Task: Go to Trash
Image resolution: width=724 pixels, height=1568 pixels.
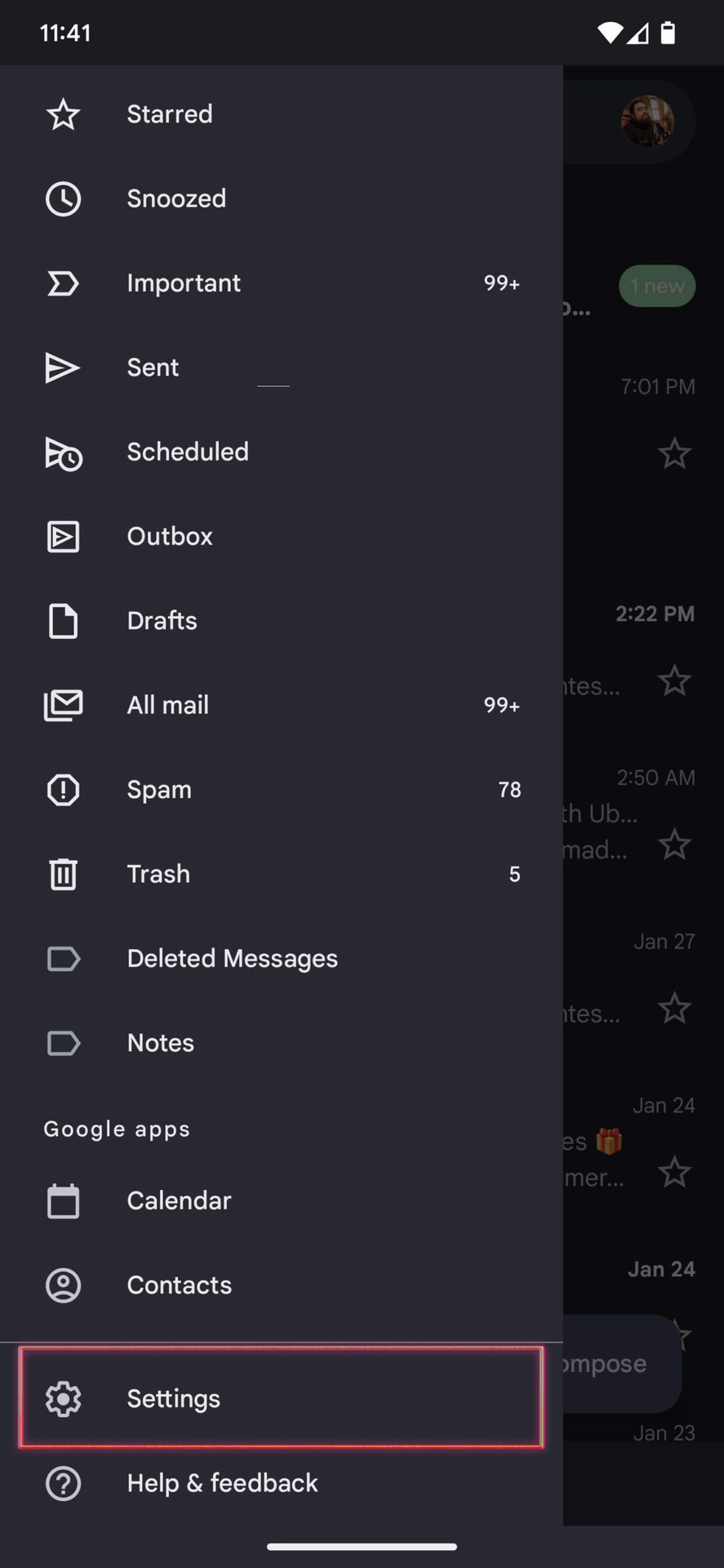Action: coord(158,874)
